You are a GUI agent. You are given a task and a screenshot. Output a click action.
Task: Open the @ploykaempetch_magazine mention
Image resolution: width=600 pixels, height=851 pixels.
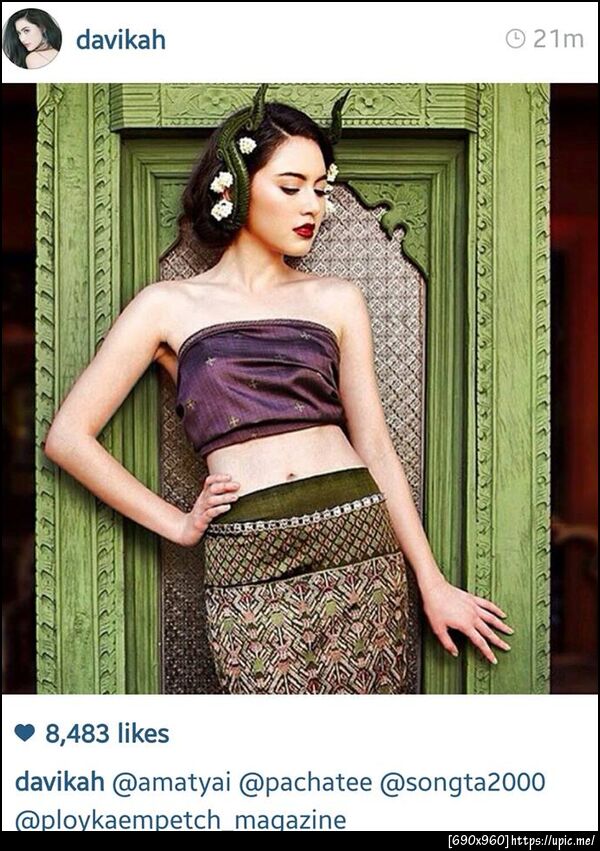click(x=181, y=820)
